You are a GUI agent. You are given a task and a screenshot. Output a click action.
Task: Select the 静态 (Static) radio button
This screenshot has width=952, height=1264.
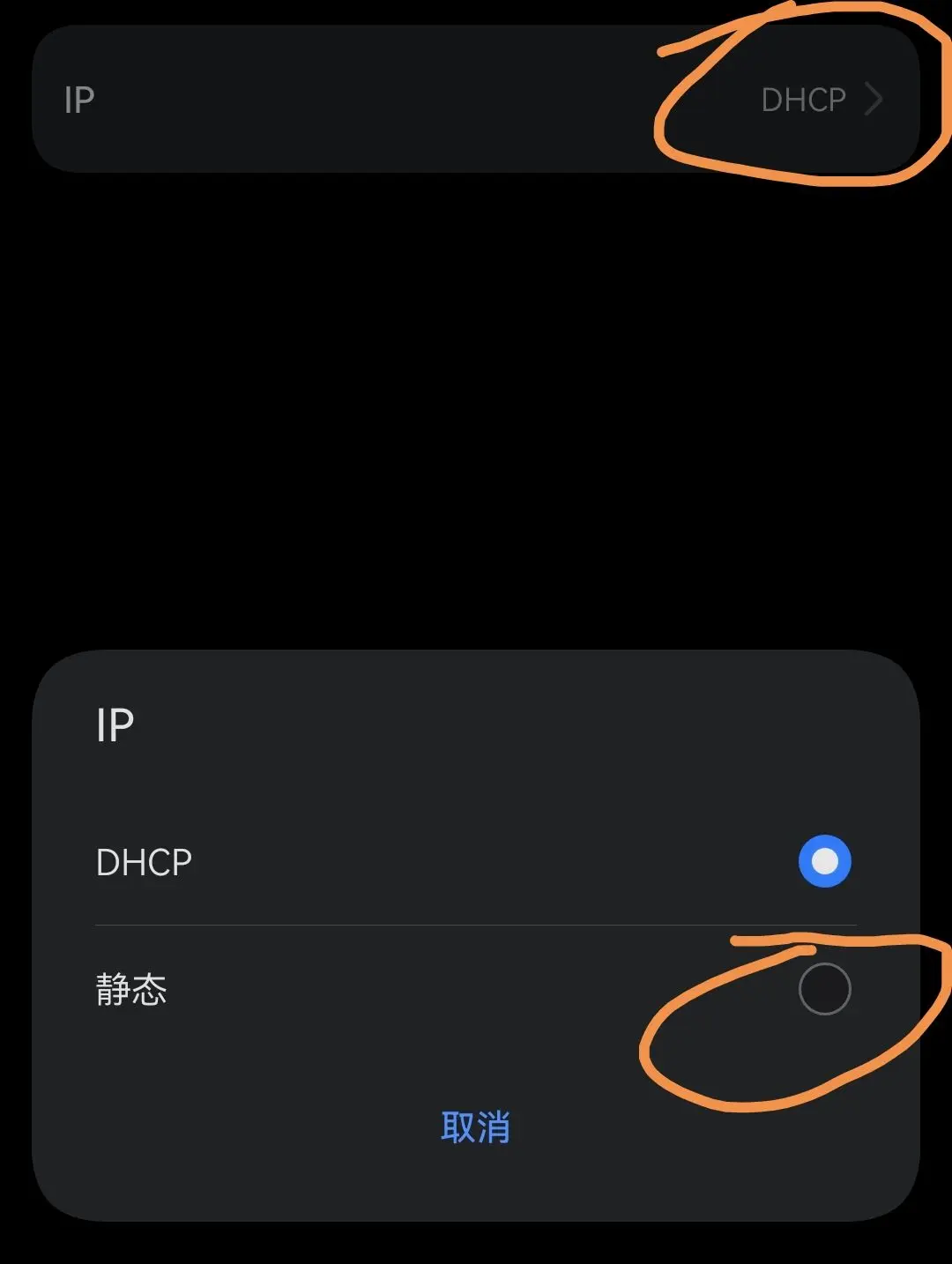824,988
